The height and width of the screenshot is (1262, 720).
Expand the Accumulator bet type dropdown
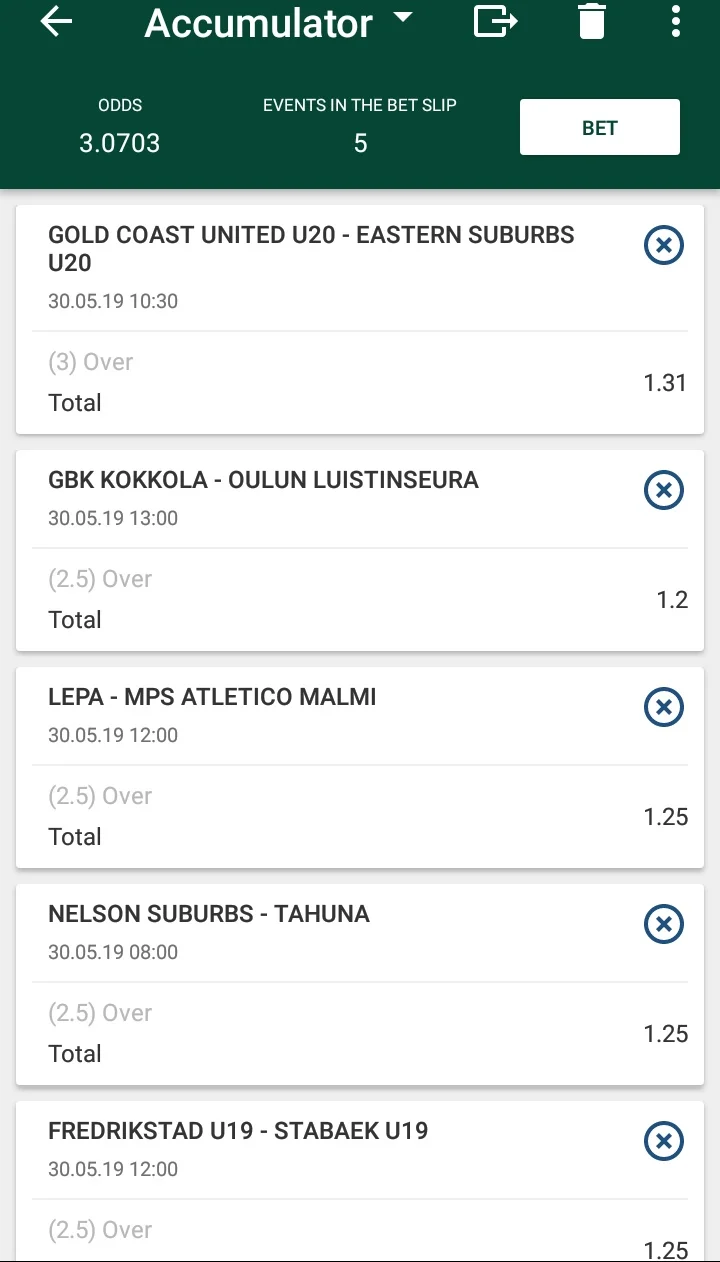coord(402,18)
